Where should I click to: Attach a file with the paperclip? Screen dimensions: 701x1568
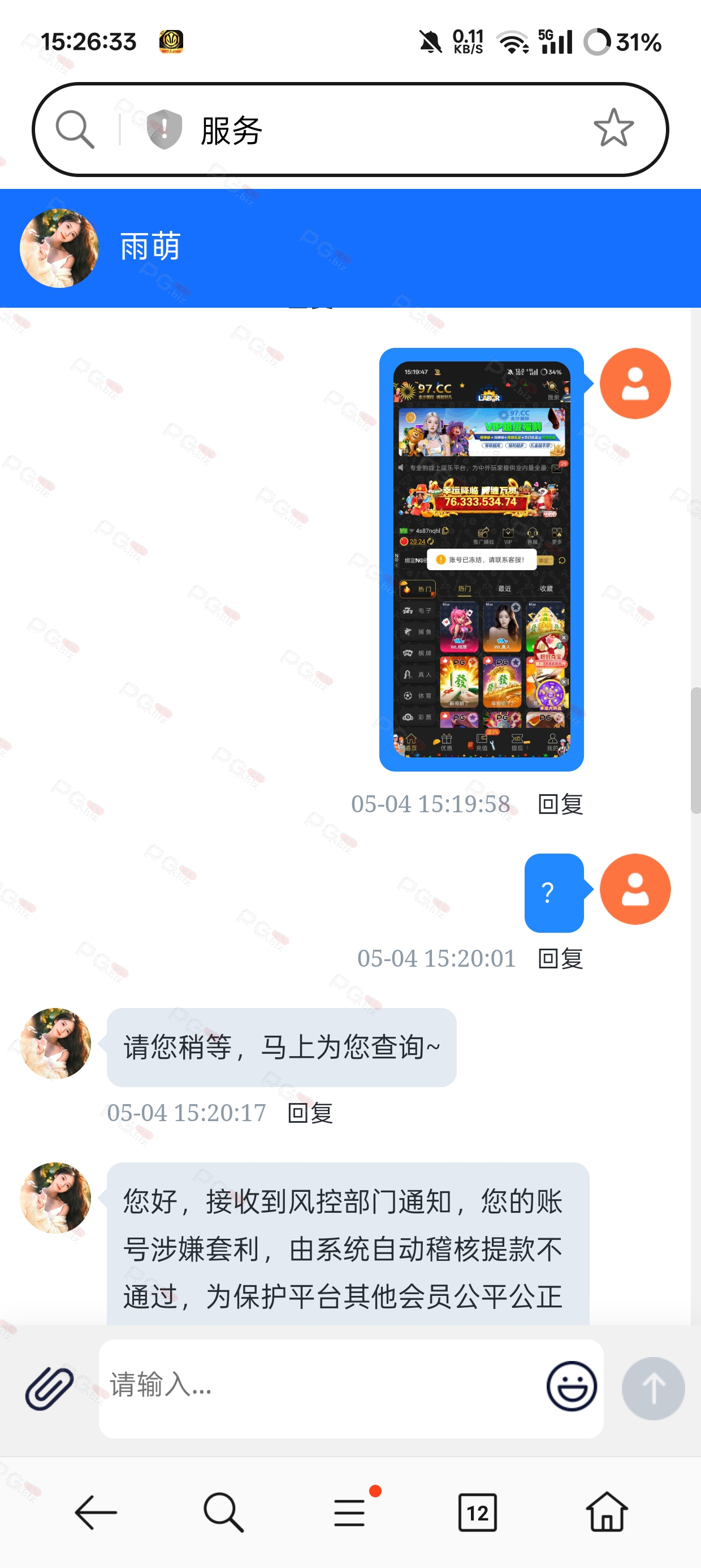click(x=49, y=1389)
